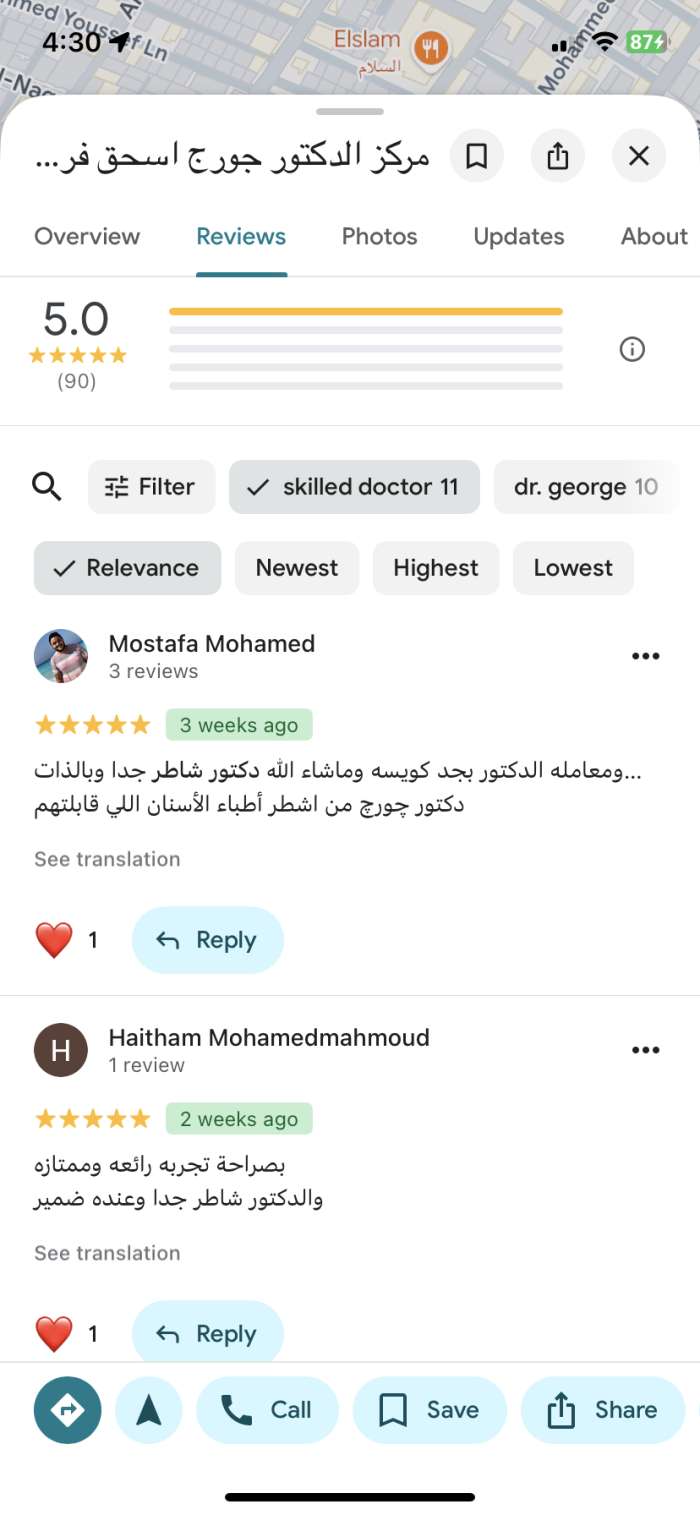Open the Updates tab
This screenshot has width=700, height=1515.
click(518, 237)
